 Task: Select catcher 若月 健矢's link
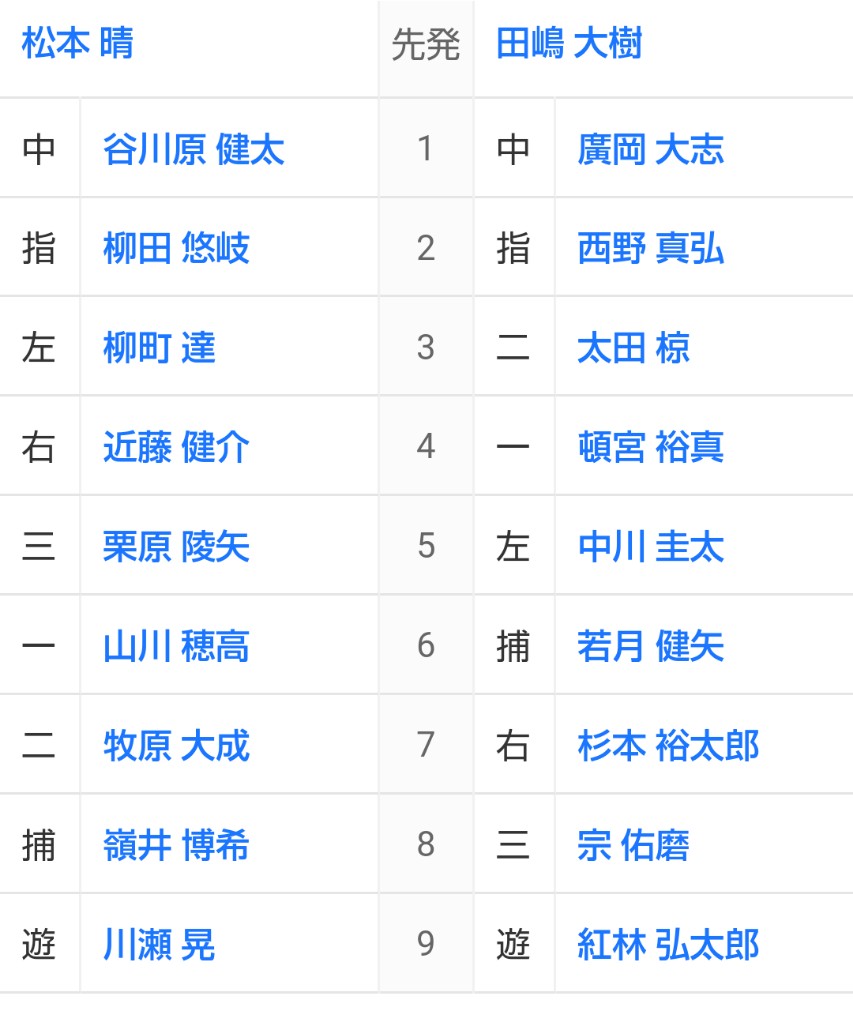click(650, 646)
